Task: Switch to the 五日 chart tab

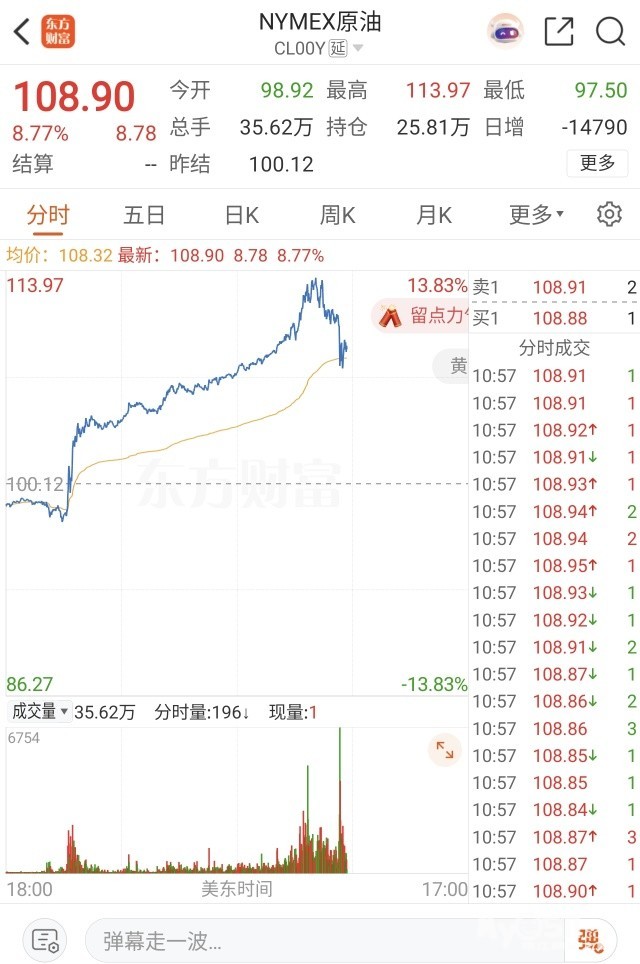Action: pos(144,214)
